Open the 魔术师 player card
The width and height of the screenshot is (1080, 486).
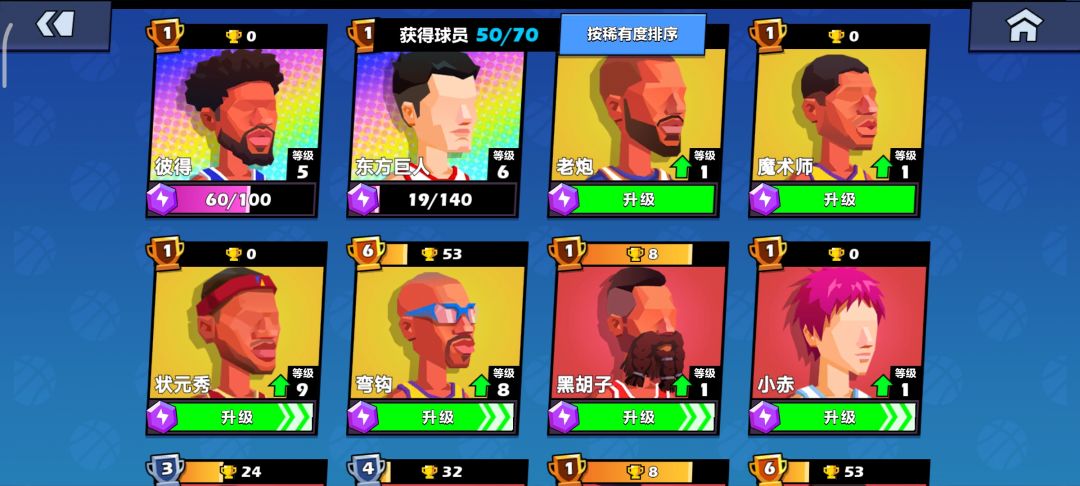click(839, 114)
